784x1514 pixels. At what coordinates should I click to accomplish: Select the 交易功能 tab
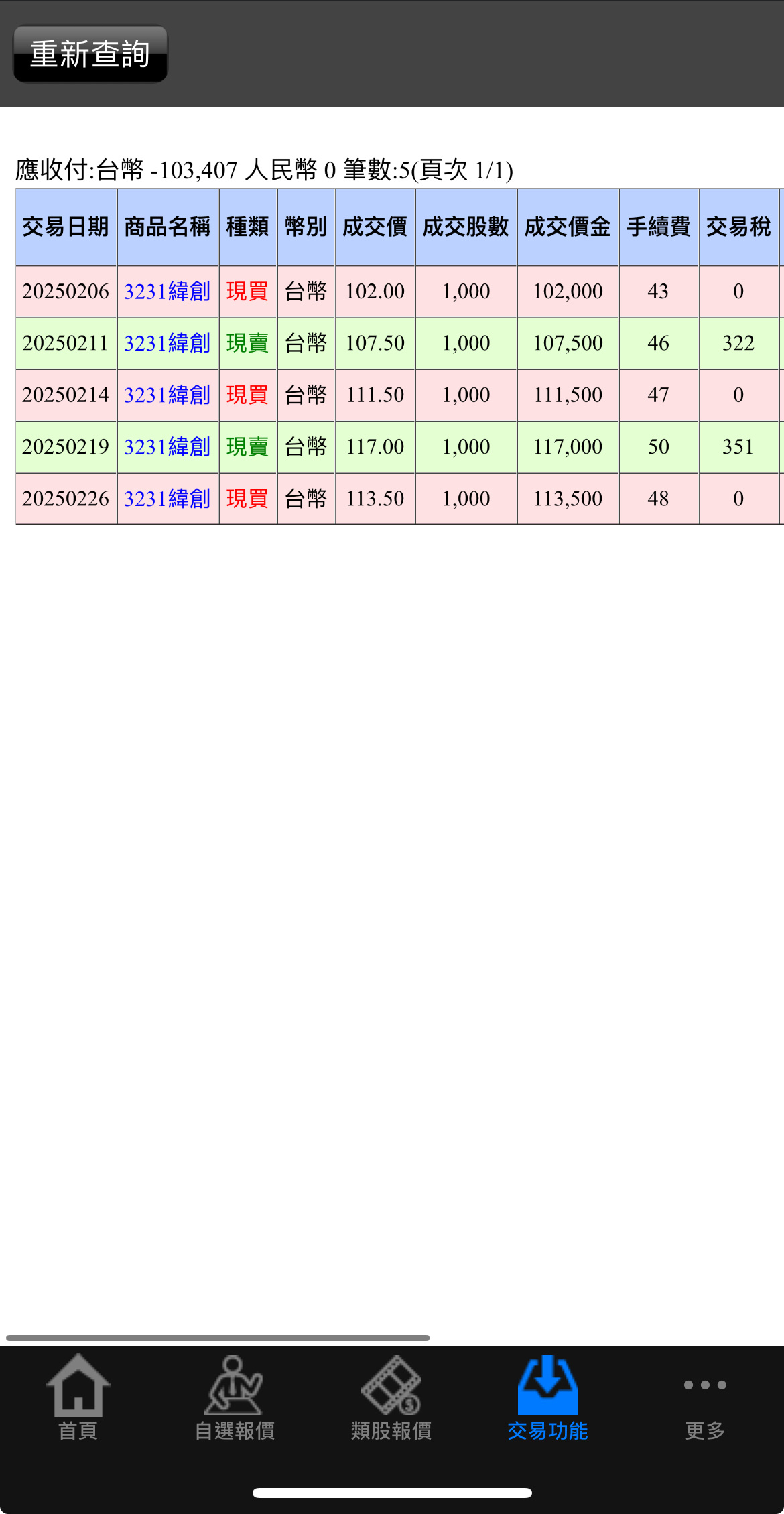547,1397
